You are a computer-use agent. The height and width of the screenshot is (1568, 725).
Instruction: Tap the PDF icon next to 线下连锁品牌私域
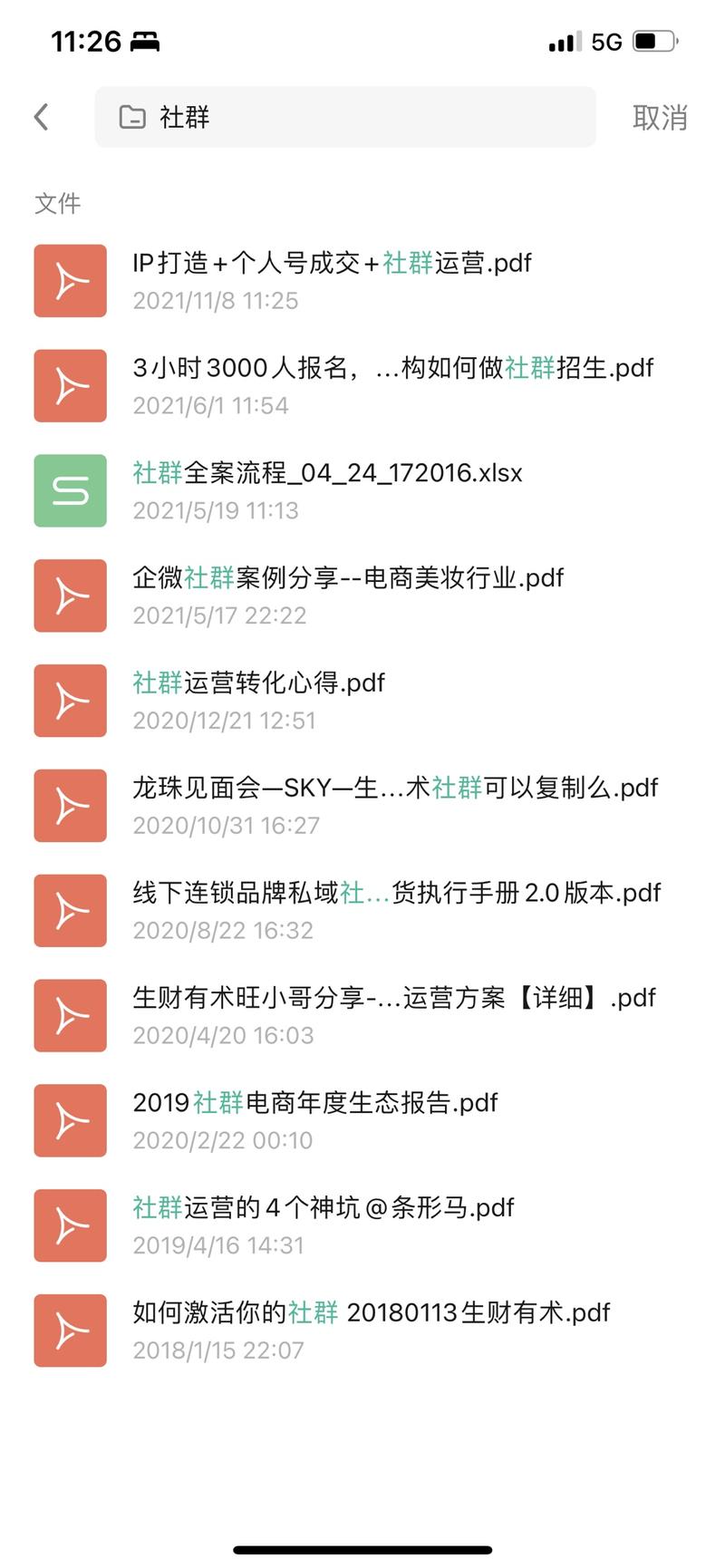click(70, 910)
